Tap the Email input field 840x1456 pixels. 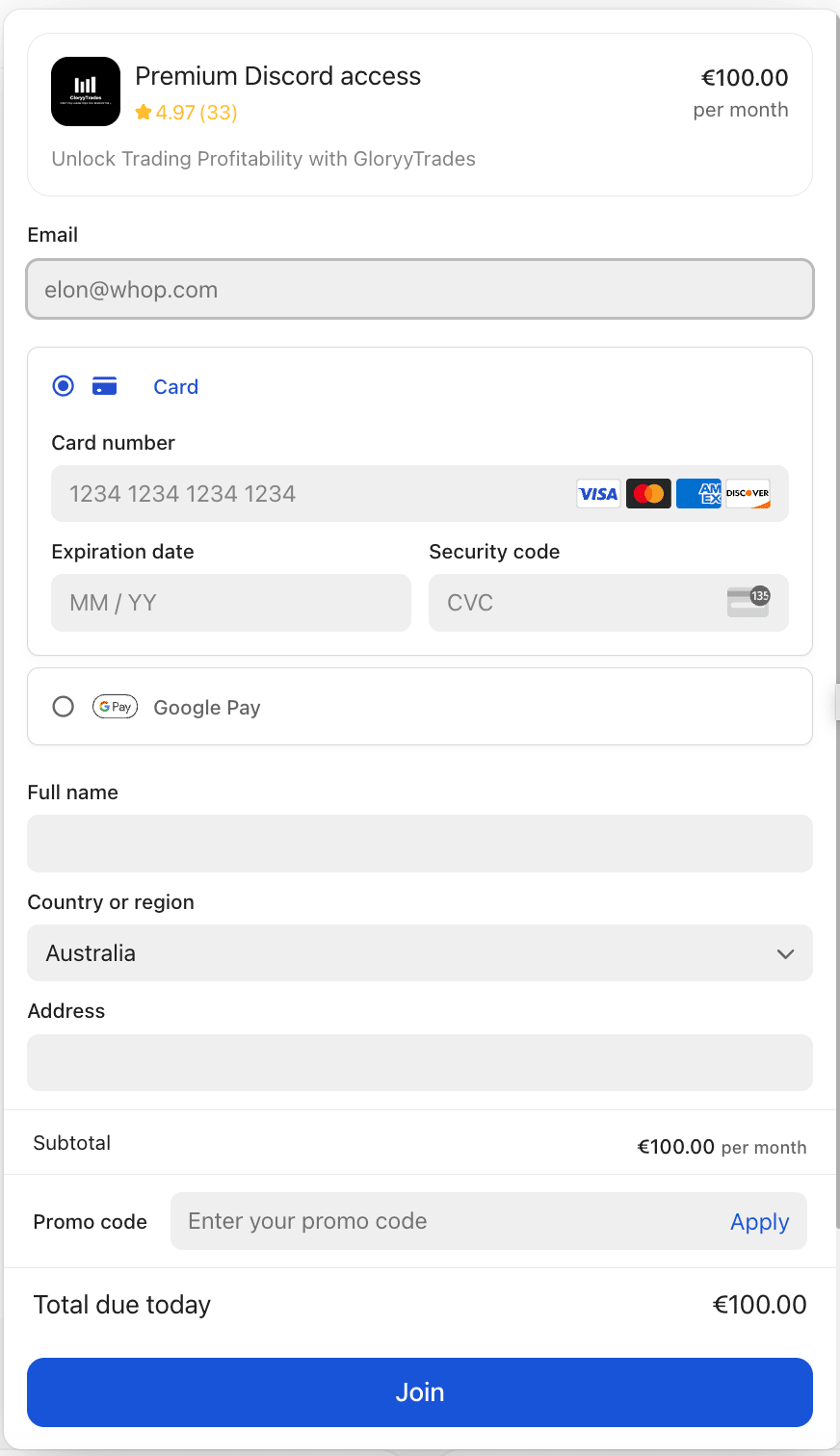[x=420, y=289]
